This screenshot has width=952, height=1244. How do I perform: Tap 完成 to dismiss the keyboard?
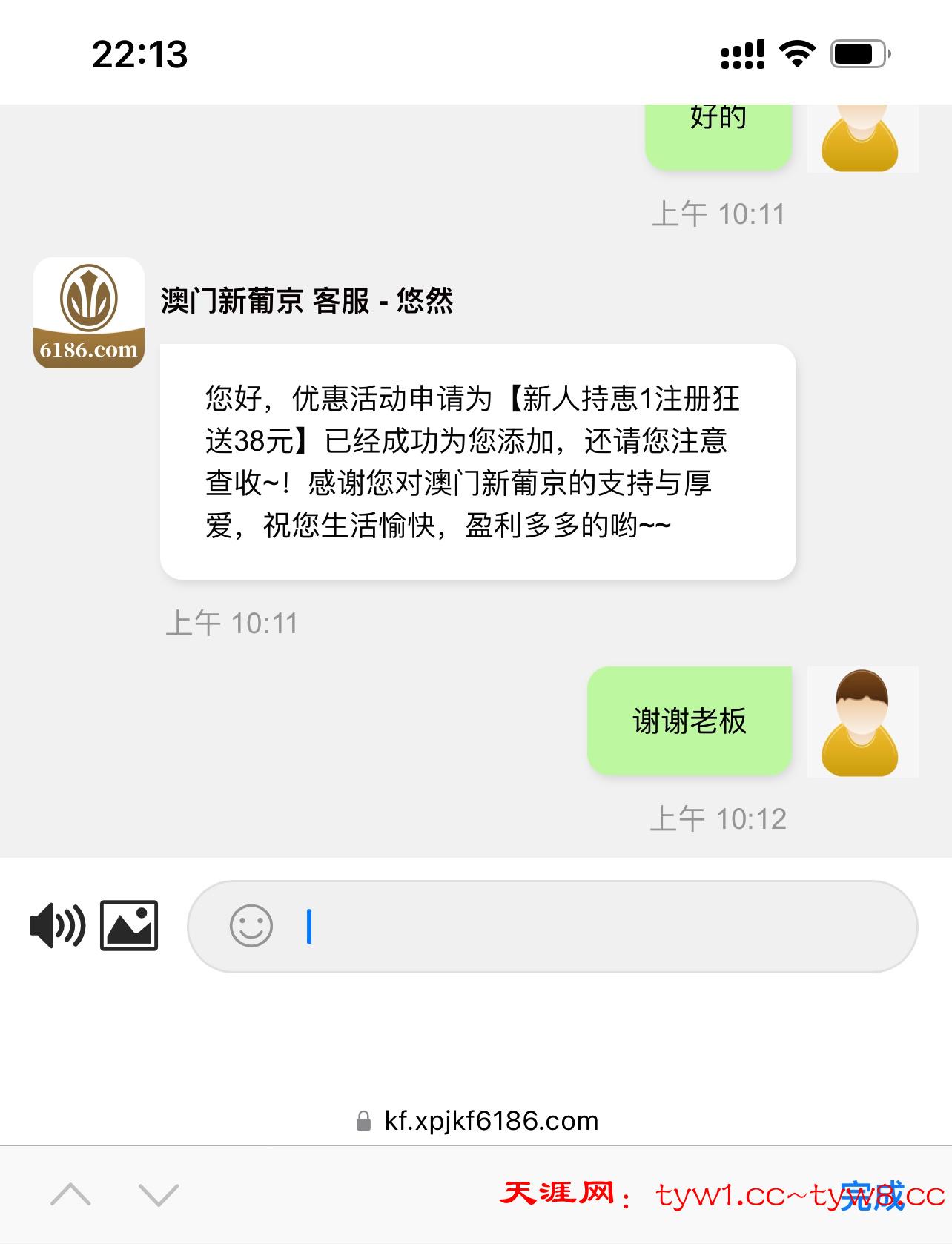(x=873, y=1195)
